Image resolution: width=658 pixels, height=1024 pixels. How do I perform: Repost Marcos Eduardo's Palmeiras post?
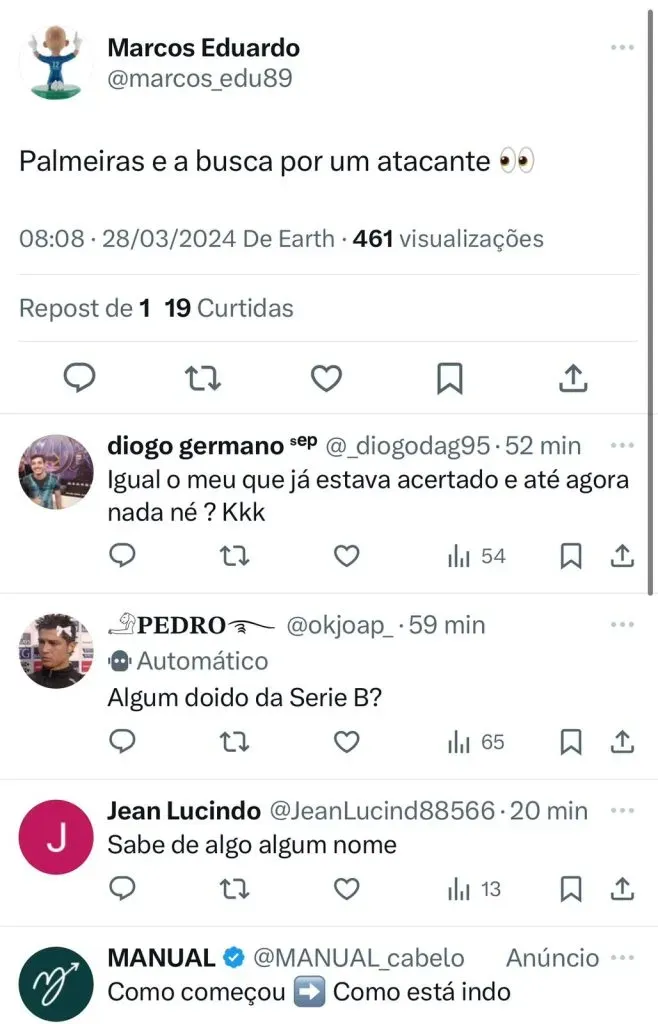[x=203, y=378]
